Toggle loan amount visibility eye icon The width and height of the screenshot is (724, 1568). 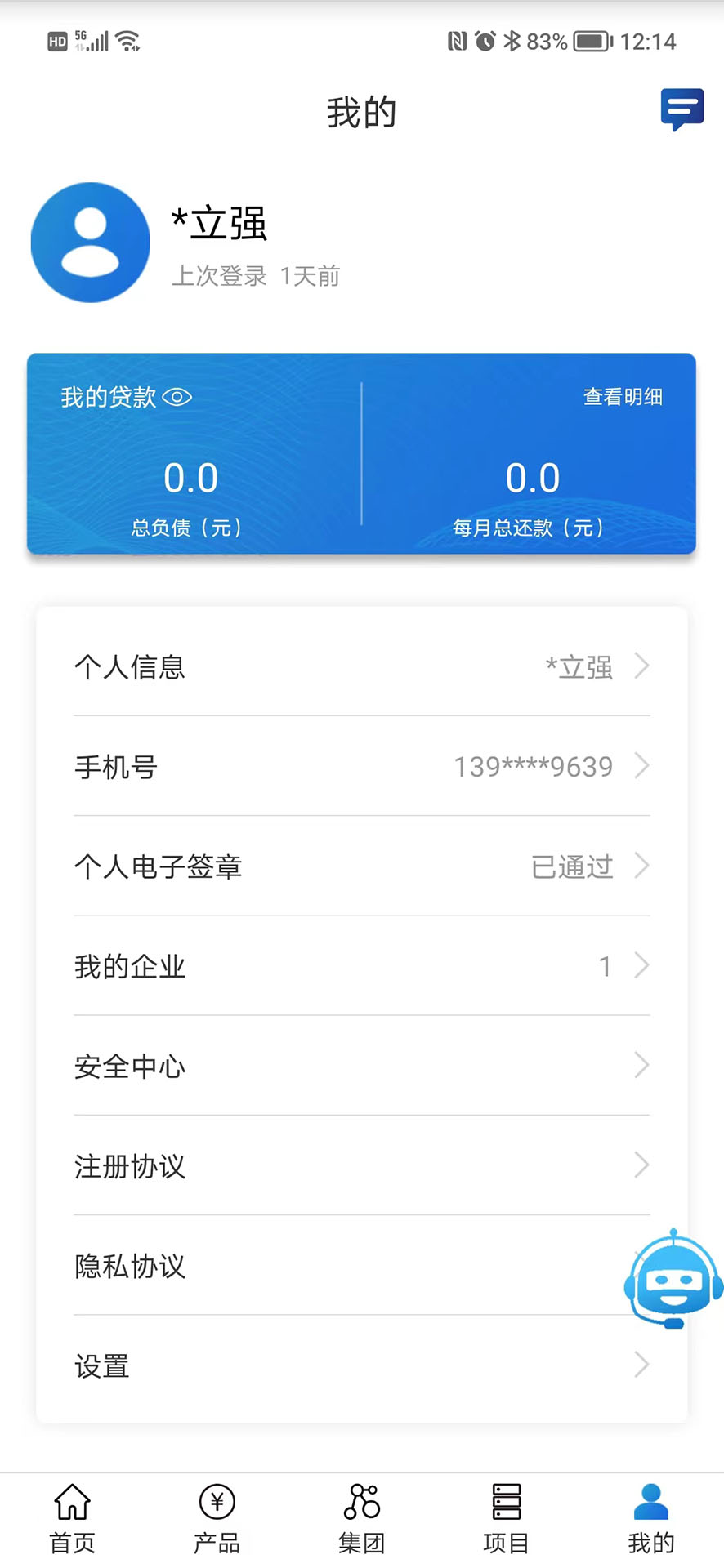177,398
